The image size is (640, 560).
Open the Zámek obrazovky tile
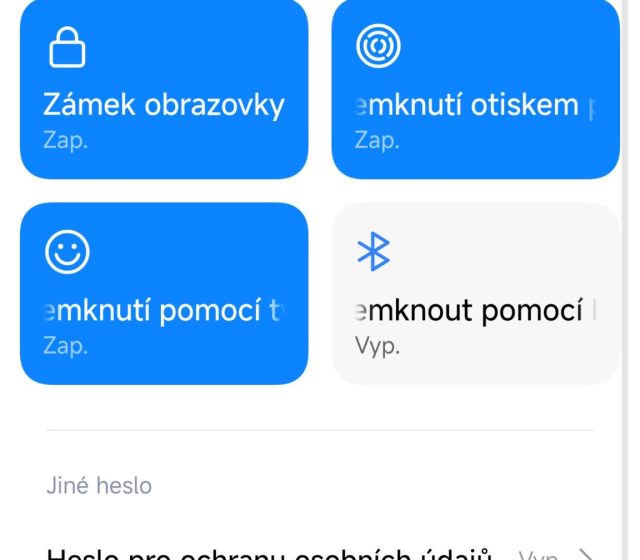[x=164, y=90]
